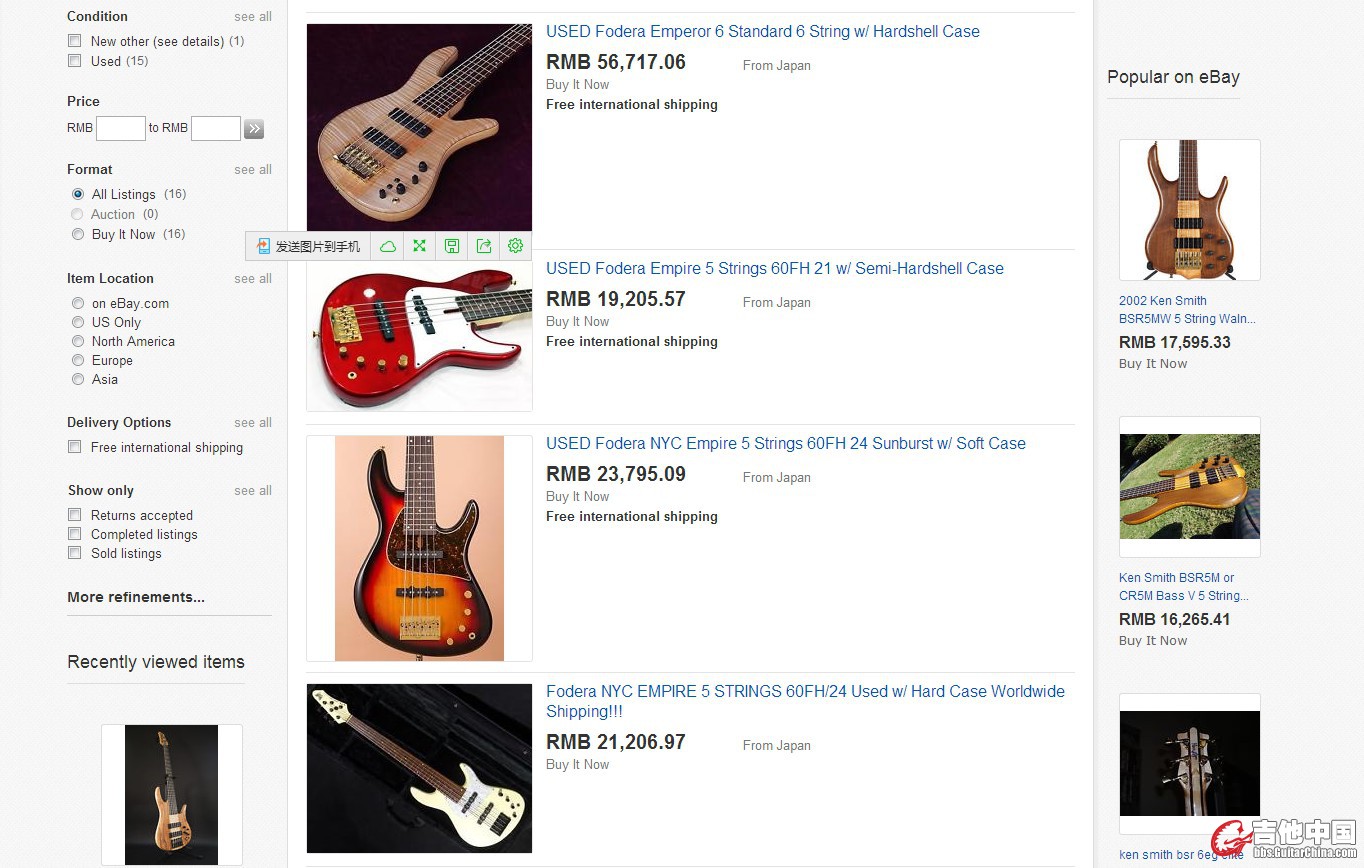Enable Free international shipping filter

[74, 447]
